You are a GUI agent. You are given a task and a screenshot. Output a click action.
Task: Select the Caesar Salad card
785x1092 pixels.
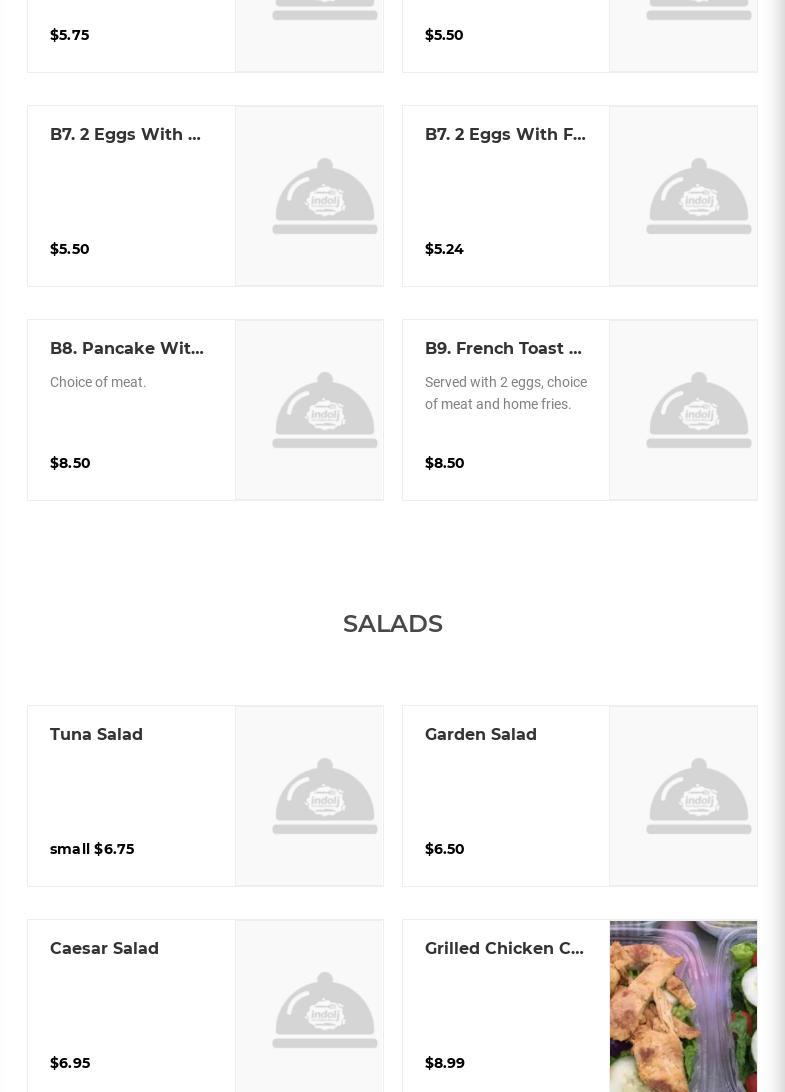[x=205, y=1005]
